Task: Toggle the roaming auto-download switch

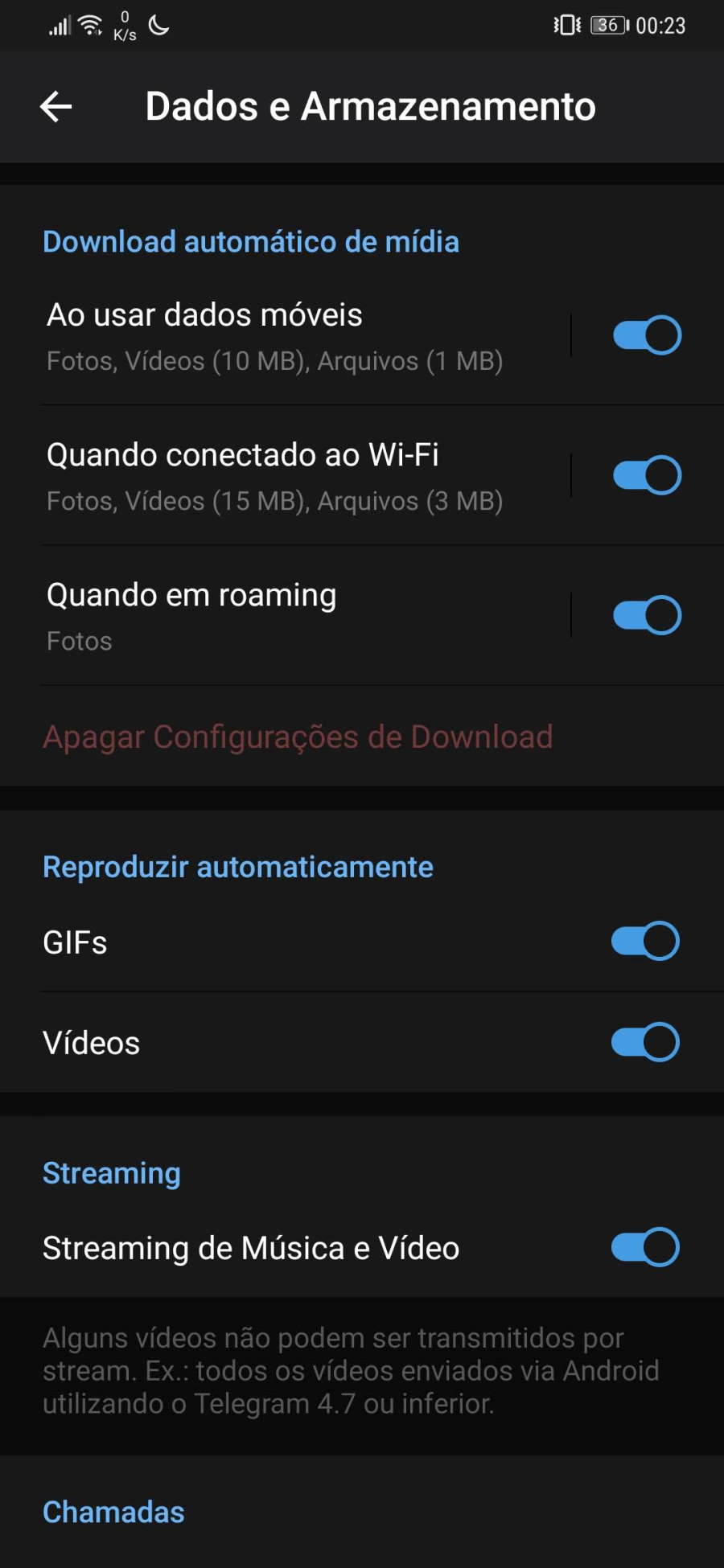Action: click(647, 615)
